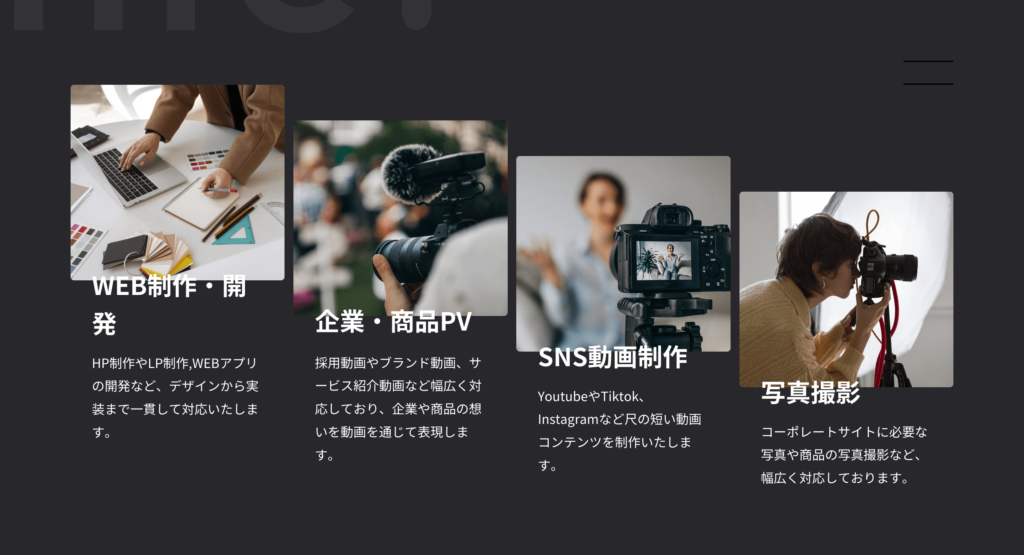Open the 企業・商品PV service card
Viewport: 1024px width, 555px height.
[400, 218]
